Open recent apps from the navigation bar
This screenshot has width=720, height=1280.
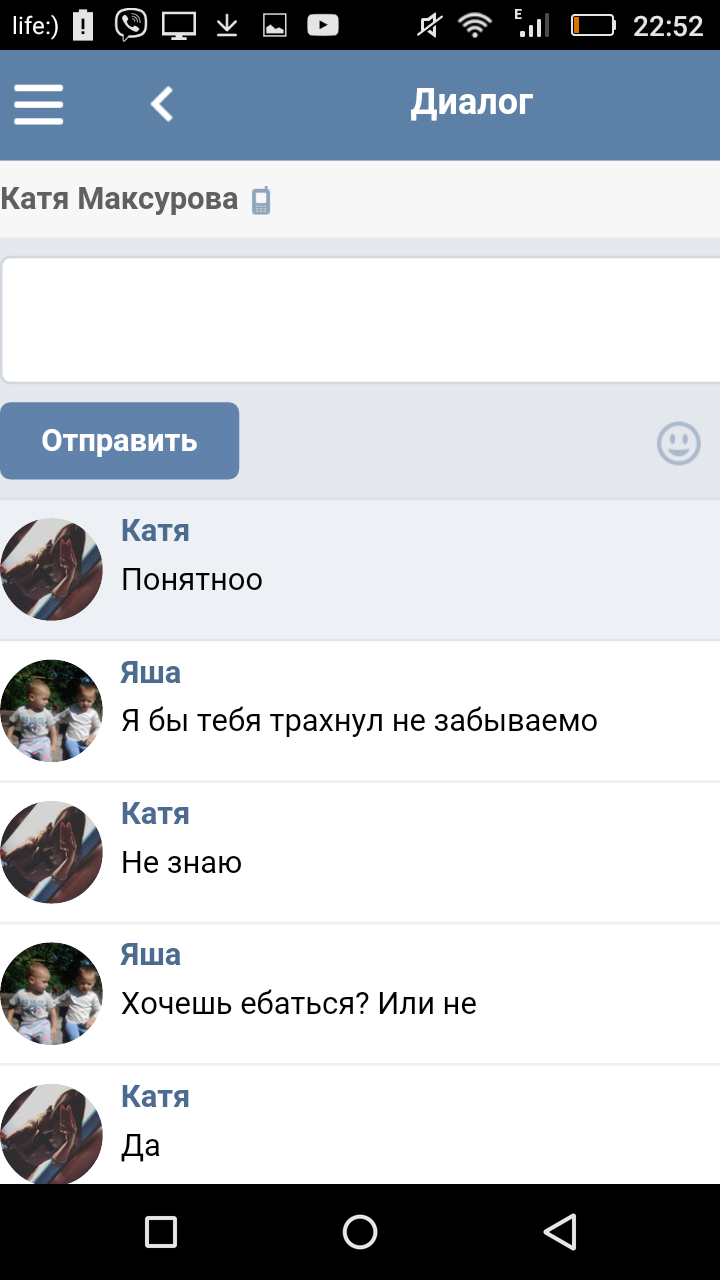tap(161, 1232)
